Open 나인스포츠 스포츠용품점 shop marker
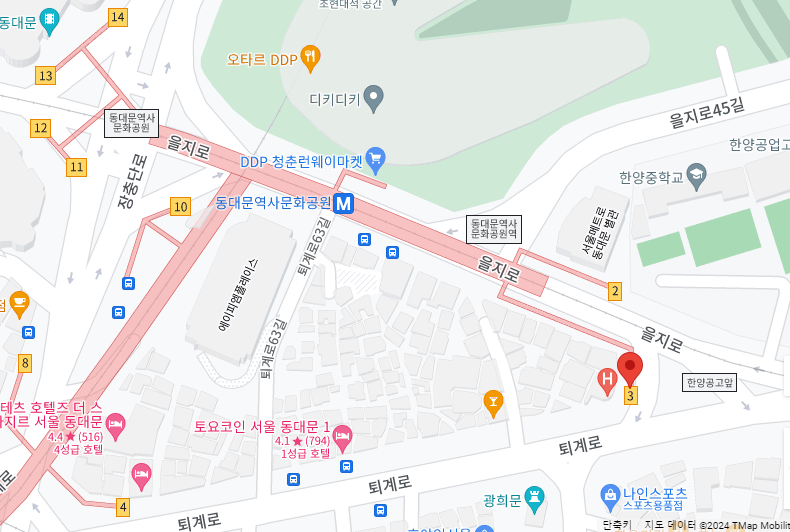 point(610,498)
